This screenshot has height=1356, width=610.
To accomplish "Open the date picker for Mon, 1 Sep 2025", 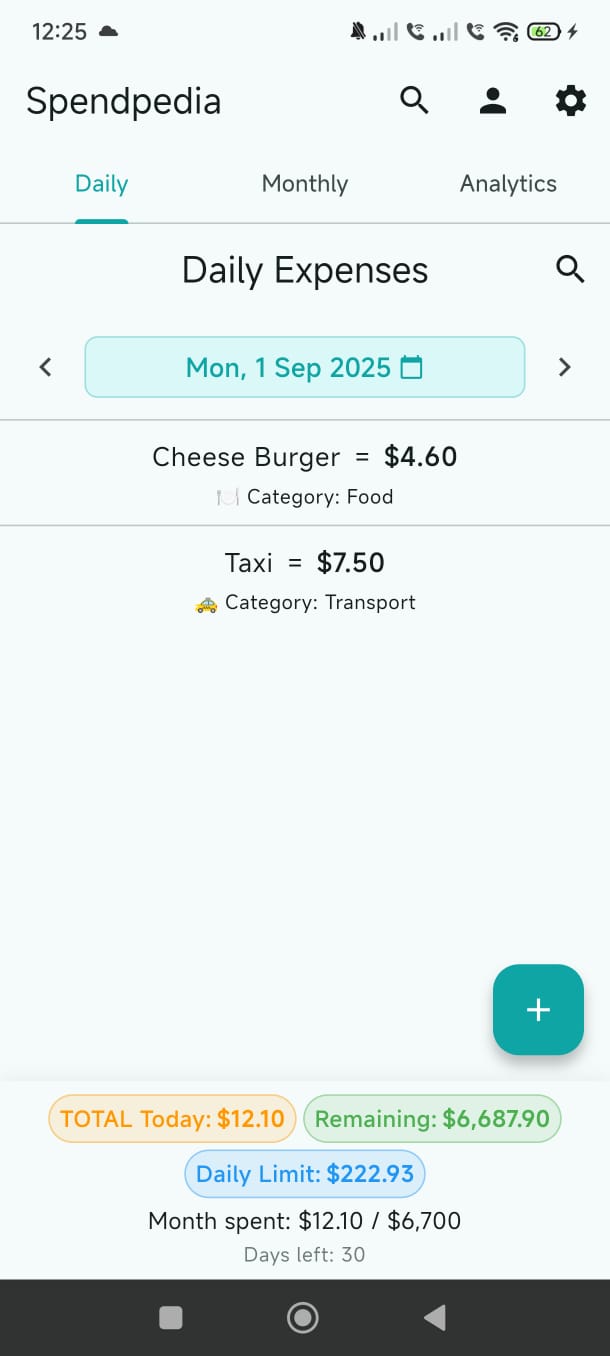I will [x=304, y=367].
